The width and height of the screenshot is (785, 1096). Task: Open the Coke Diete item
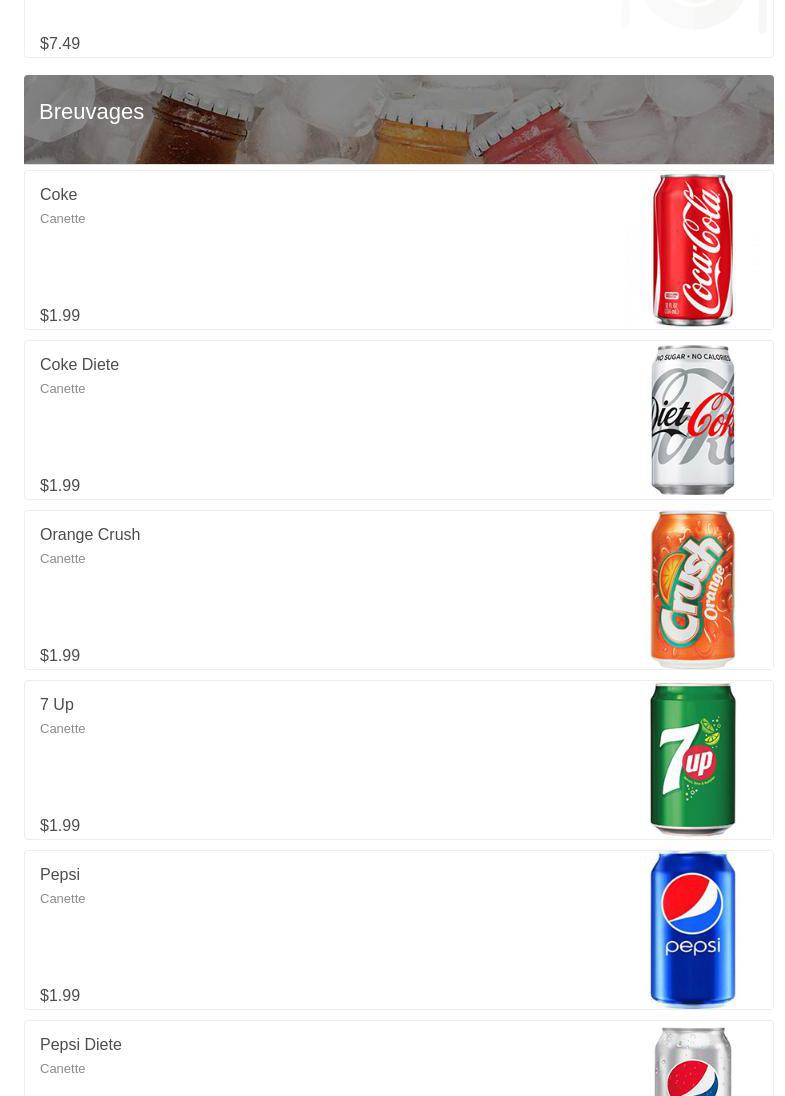coord(398,420)
